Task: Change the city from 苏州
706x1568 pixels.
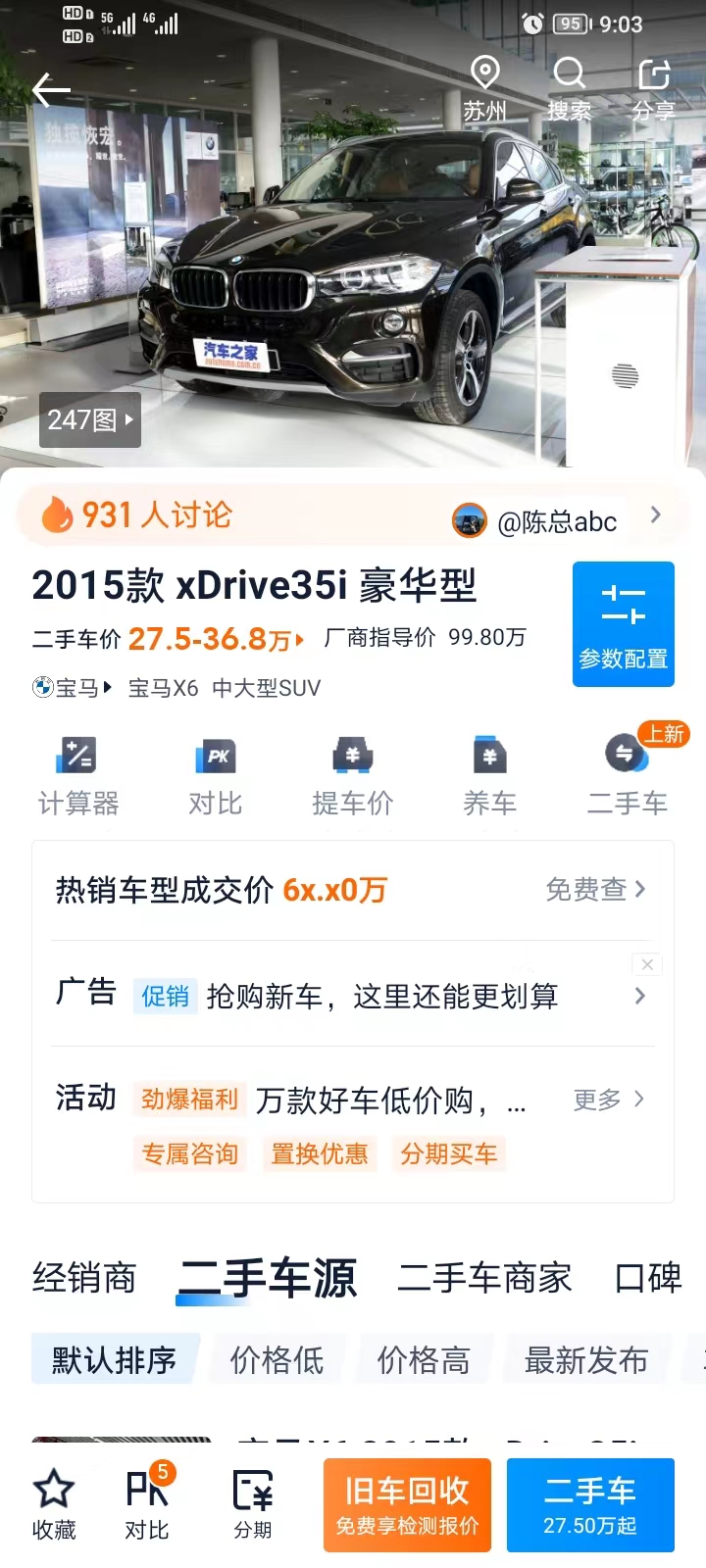Action: tap(485, 89)
